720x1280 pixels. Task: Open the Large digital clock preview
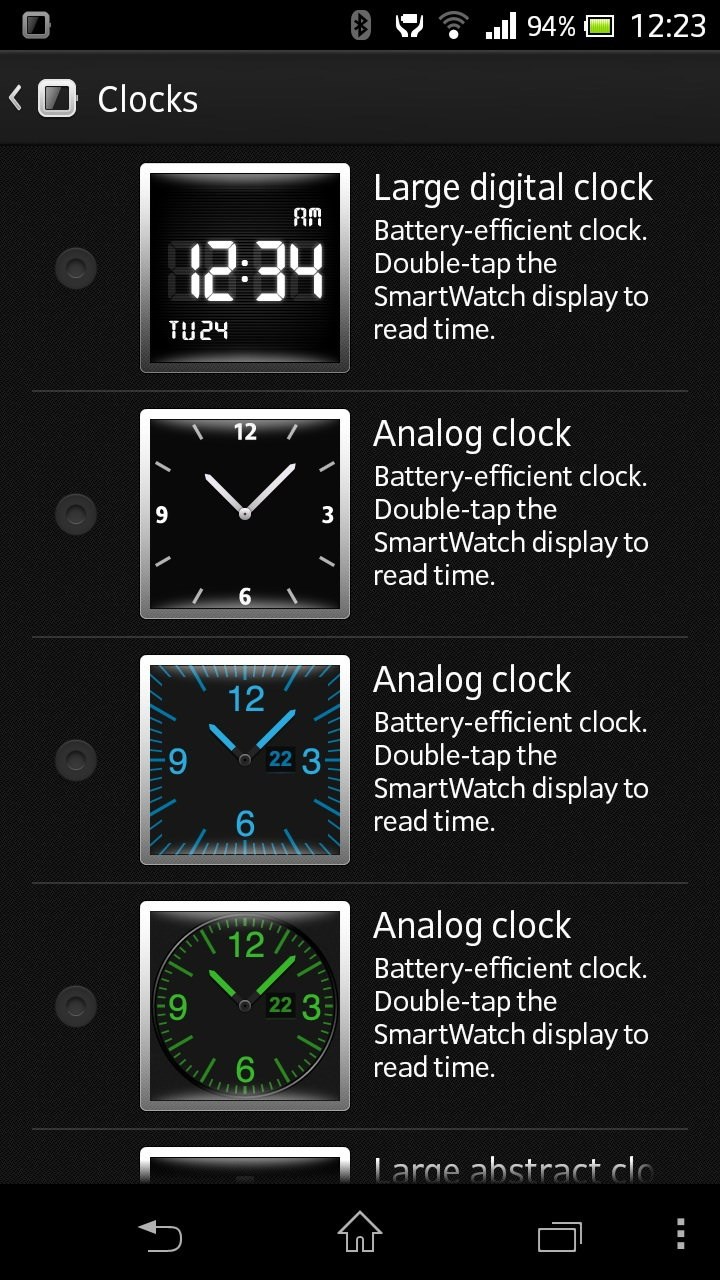click(x=245, y=268)
